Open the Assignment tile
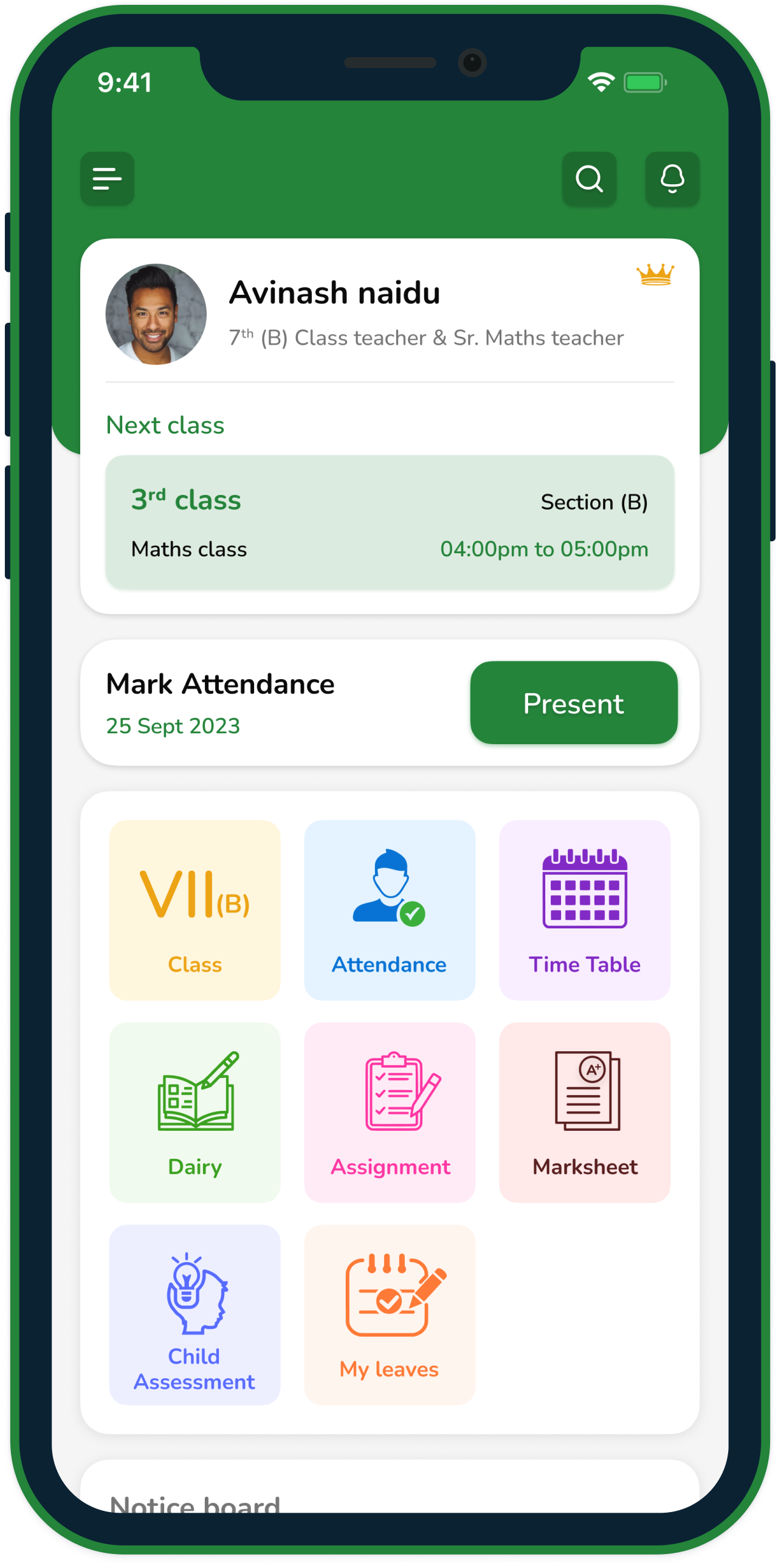 (x=390, y=1111)
